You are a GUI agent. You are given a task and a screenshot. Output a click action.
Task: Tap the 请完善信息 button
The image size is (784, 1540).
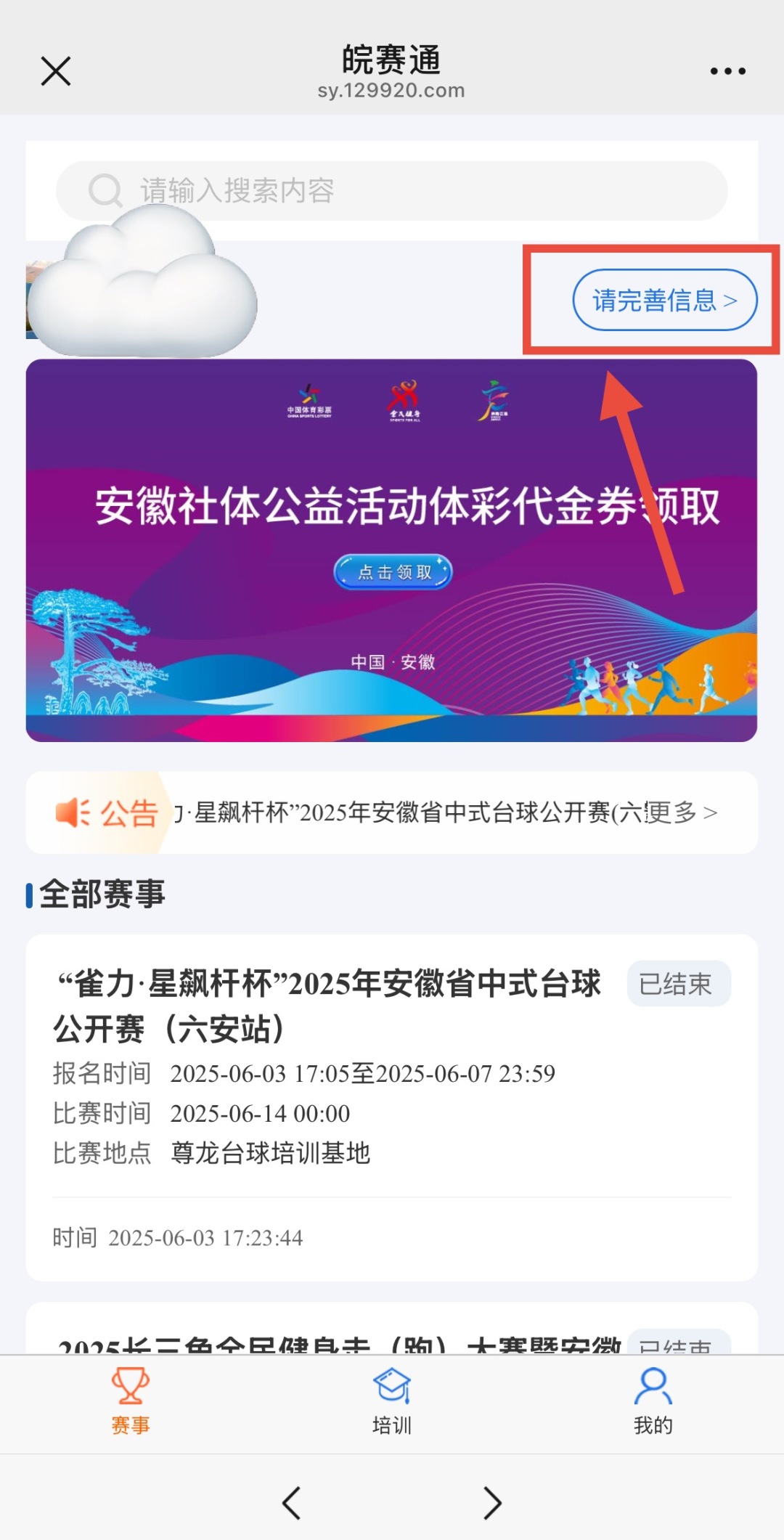click(664, 300)
